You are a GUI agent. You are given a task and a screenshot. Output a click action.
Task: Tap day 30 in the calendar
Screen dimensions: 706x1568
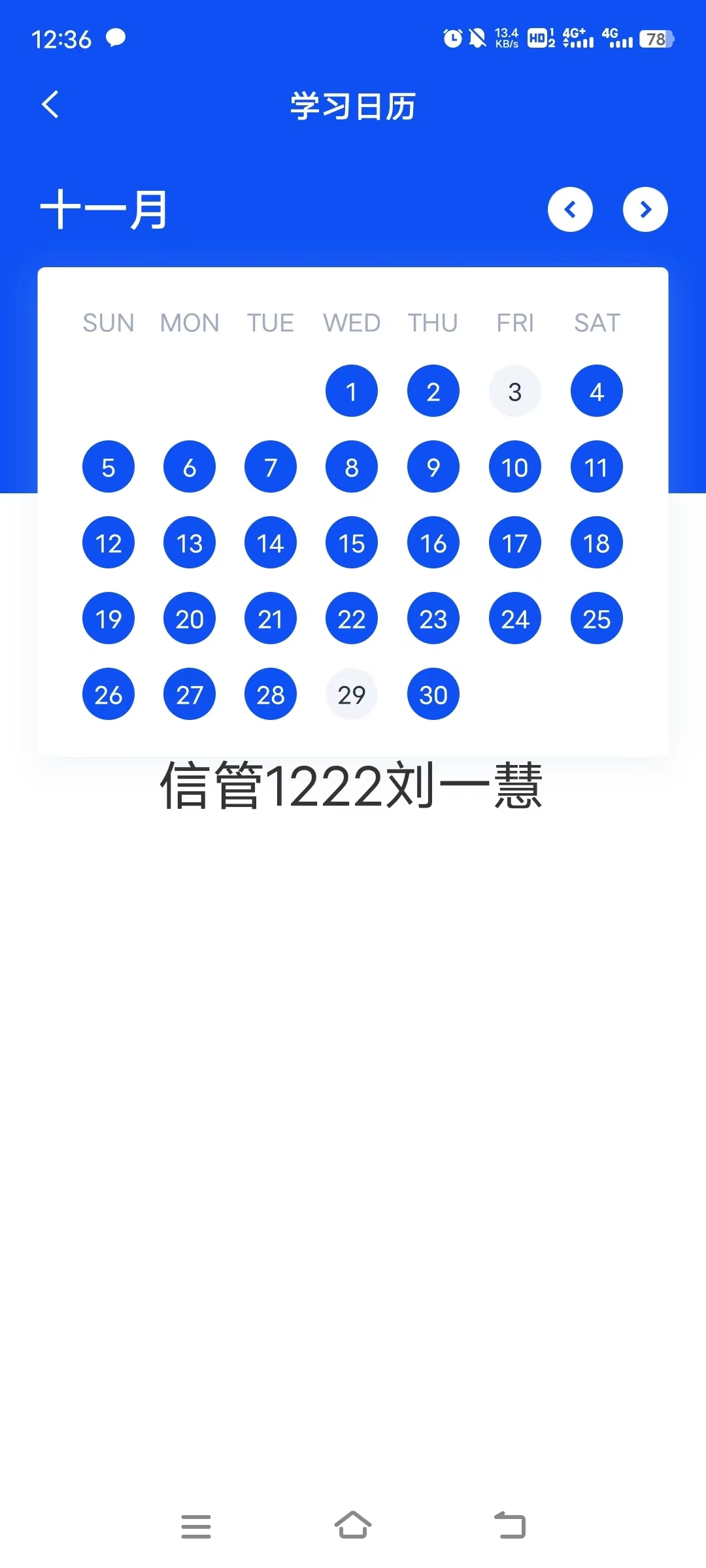[433, 694]
